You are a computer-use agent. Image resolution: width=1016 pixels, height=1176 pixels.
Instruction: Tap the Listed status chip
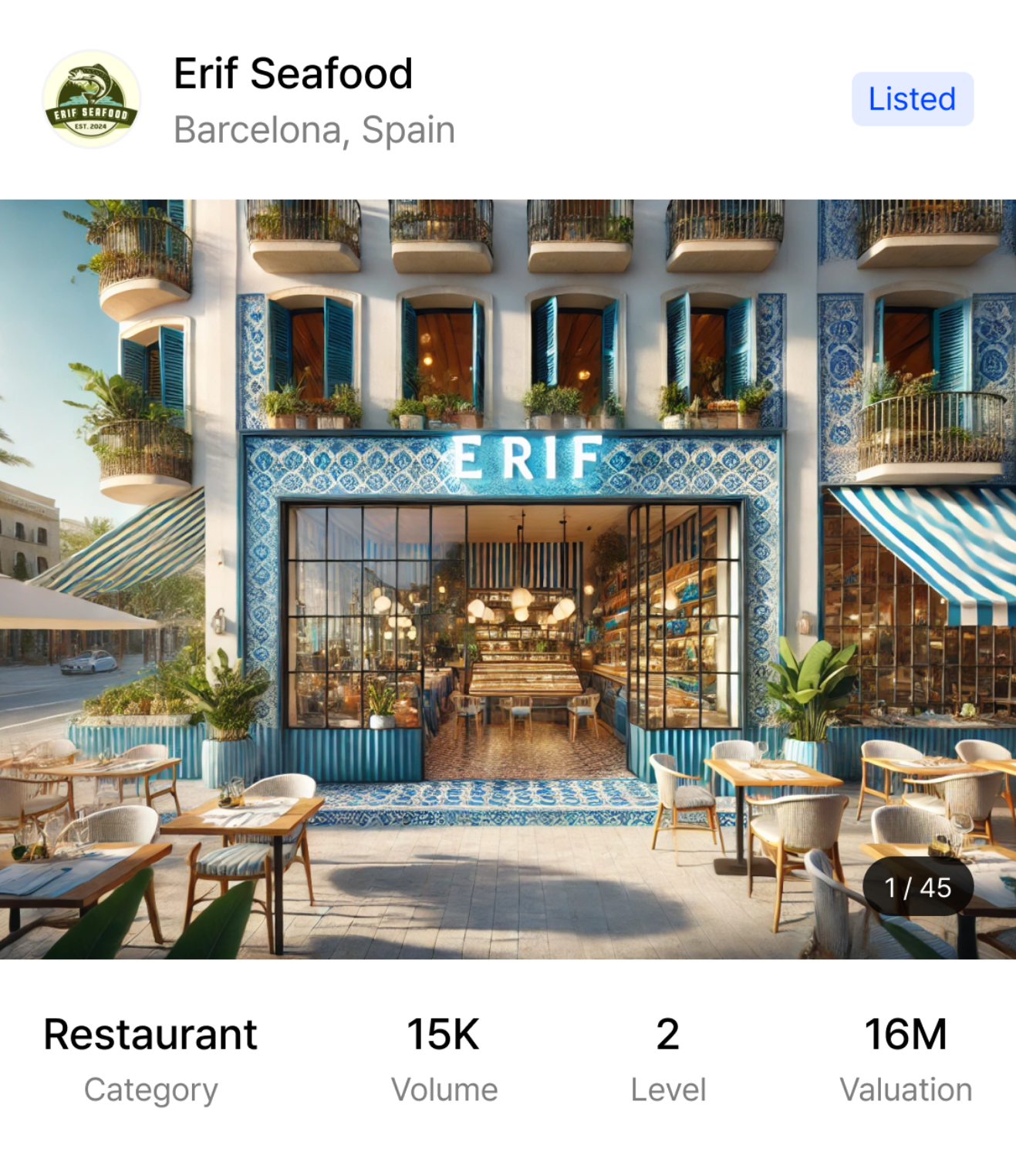(x=912, y=99)
